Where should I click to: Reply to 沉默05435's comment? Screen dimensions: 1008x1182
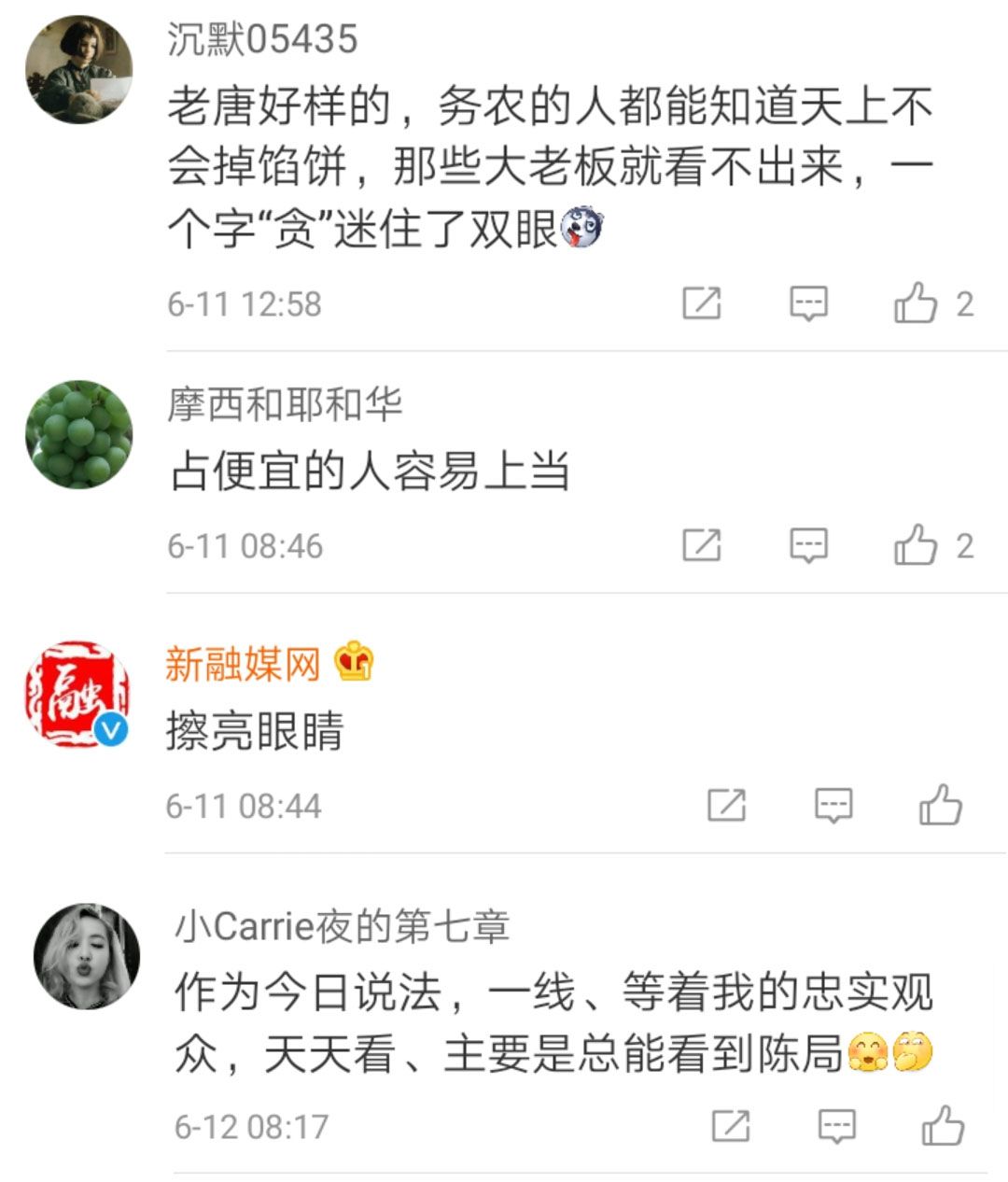[808, 303]
